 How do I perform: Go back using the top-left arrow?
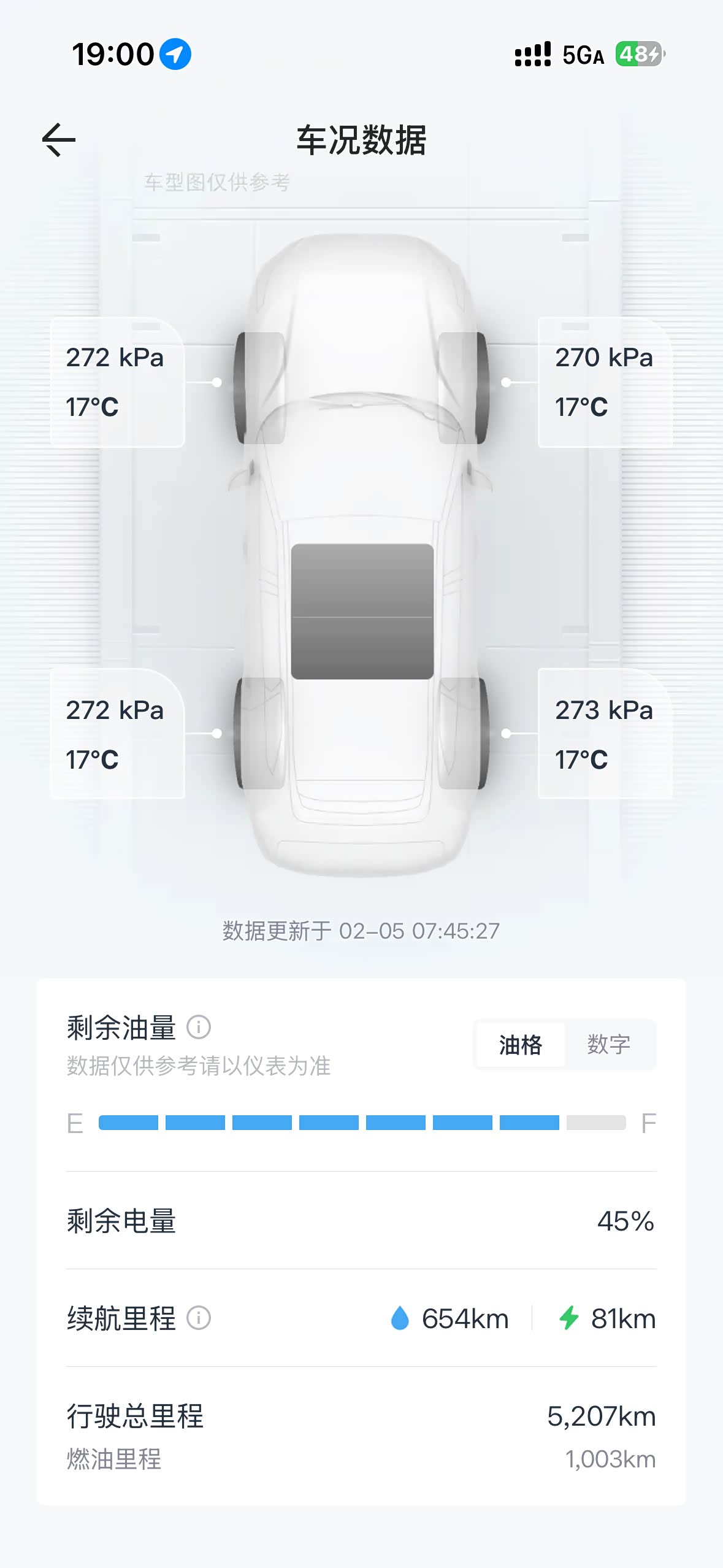click(x=59, y=140)
